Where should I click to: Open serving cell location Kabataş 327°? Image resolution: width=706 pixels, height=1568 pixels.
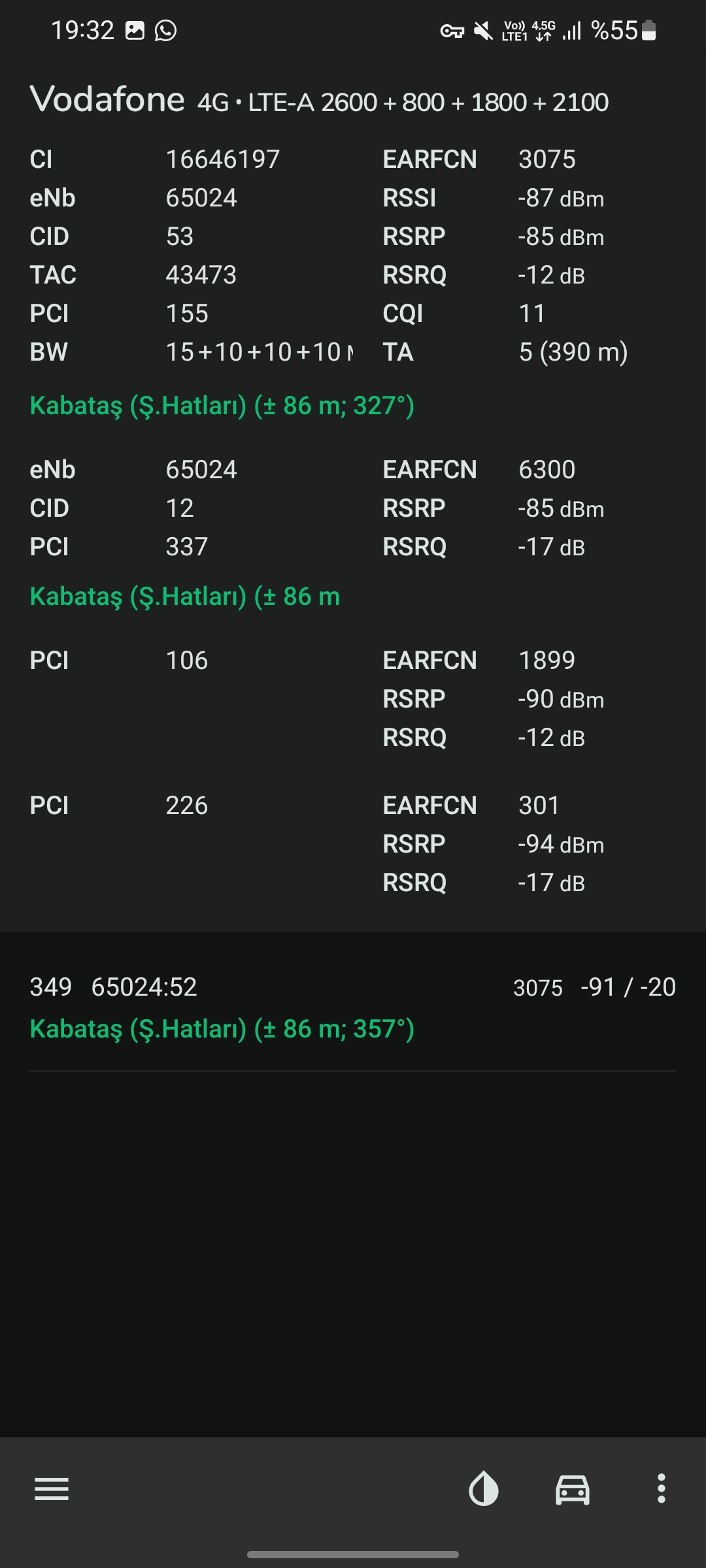(222, 406)
